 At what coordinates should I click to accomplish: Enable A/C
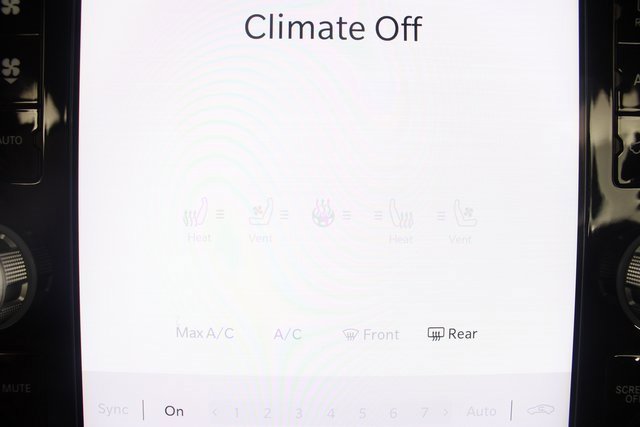pos(288,334)
